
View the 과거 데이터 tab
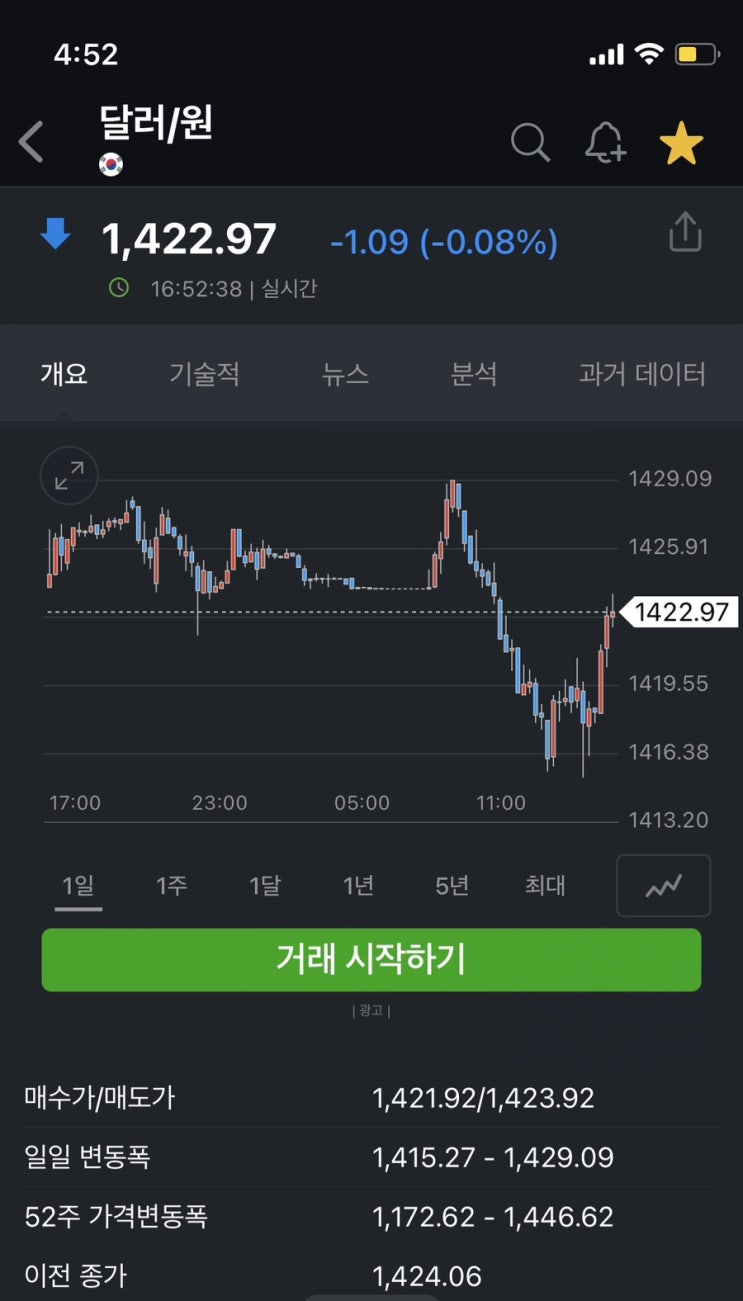pos(642,374)
